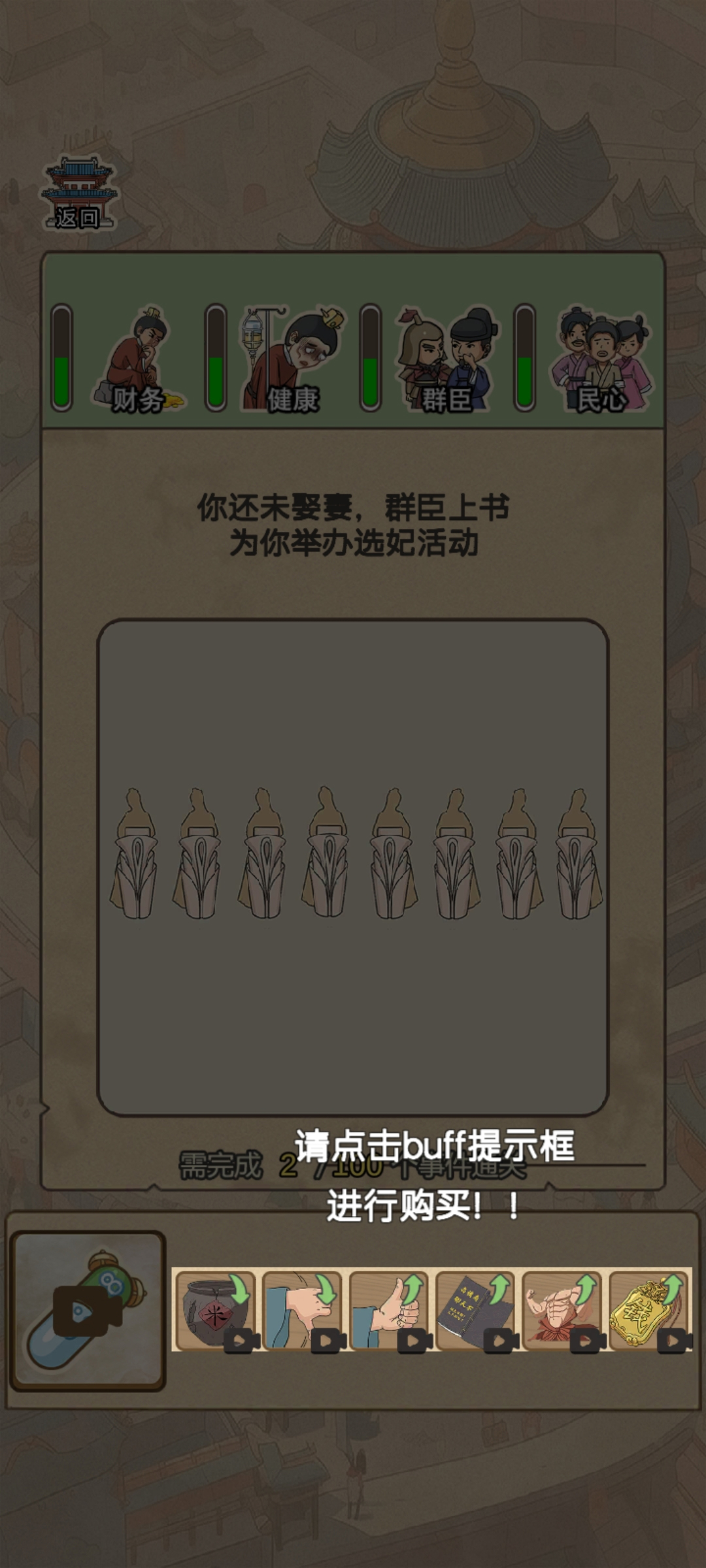Viewport: 706px width, 1568px height.
Task: Tap the potion bottle video reward
Action: [x=88, y=1310]
